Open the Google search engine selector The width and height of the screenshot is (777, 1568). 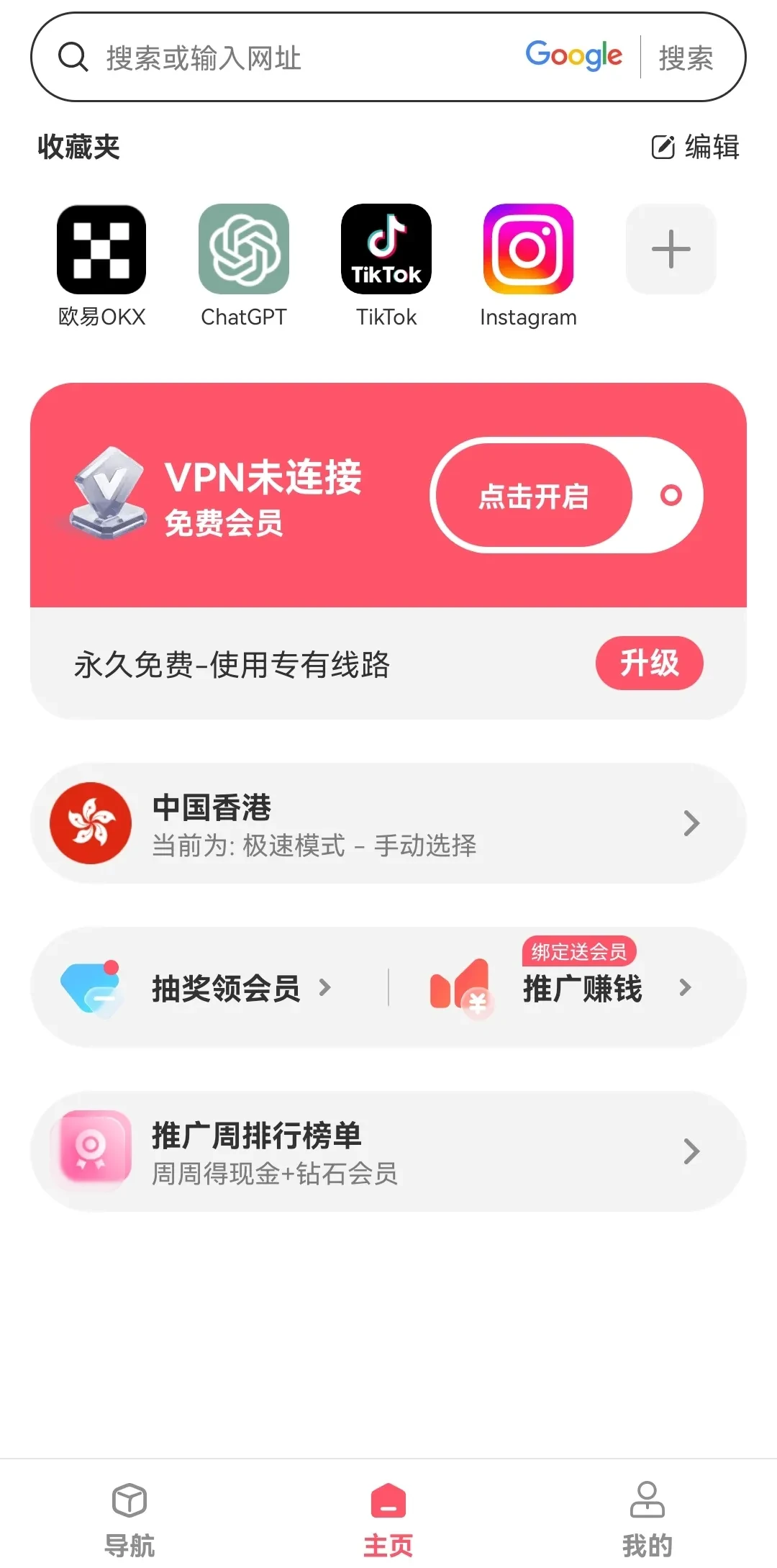click(573, 56)
